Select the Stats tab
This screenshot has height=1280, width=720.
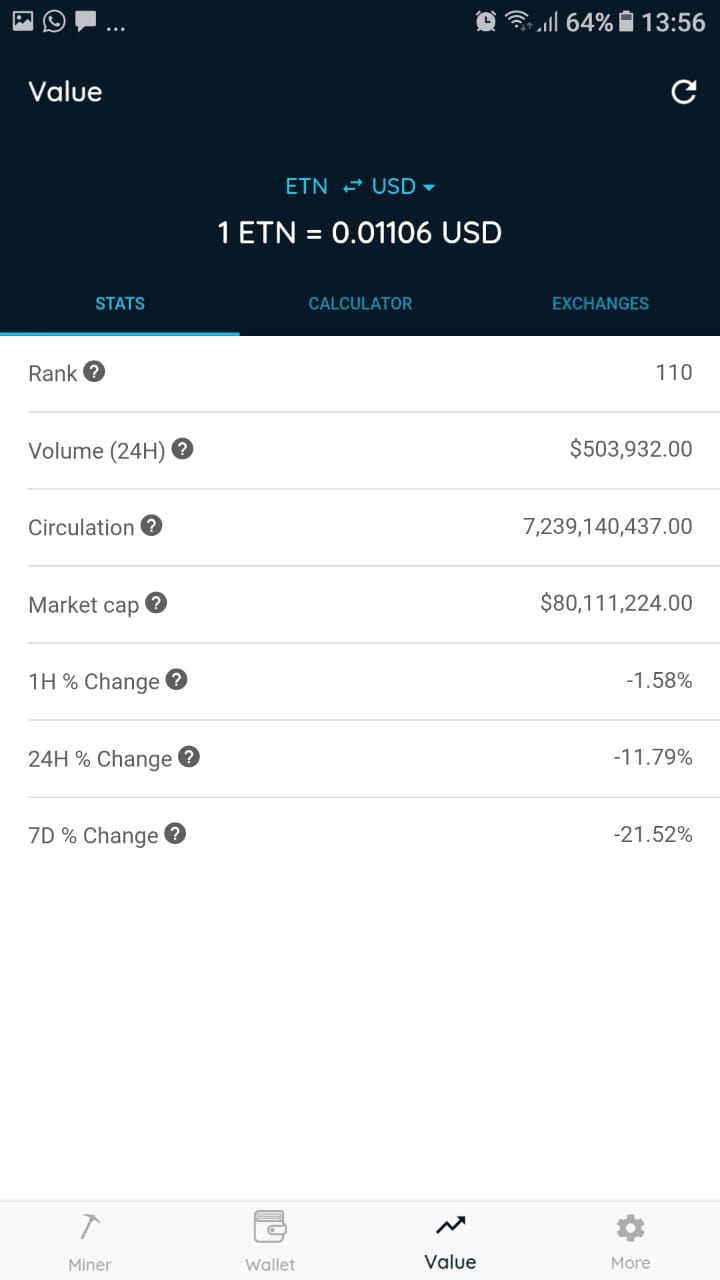tap(120, 303)
